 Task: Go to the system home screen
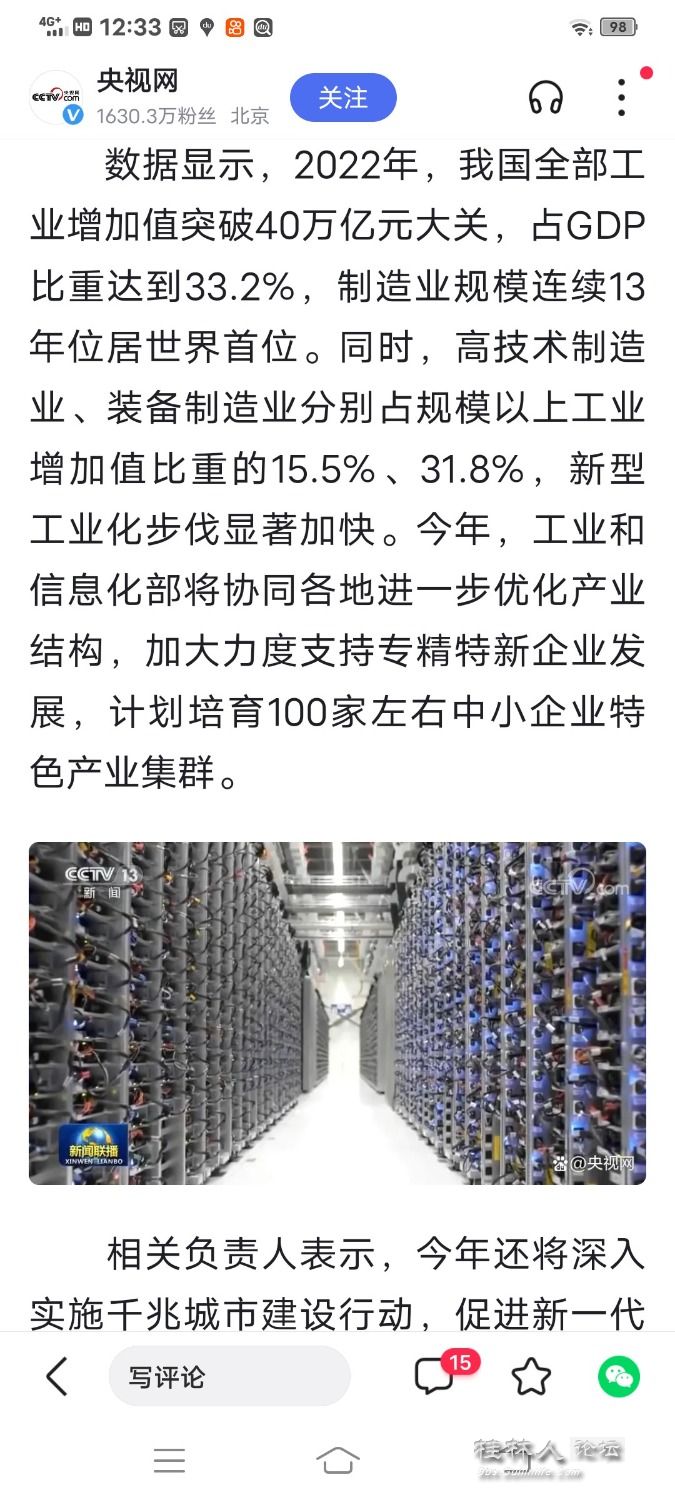[337, 1460]
